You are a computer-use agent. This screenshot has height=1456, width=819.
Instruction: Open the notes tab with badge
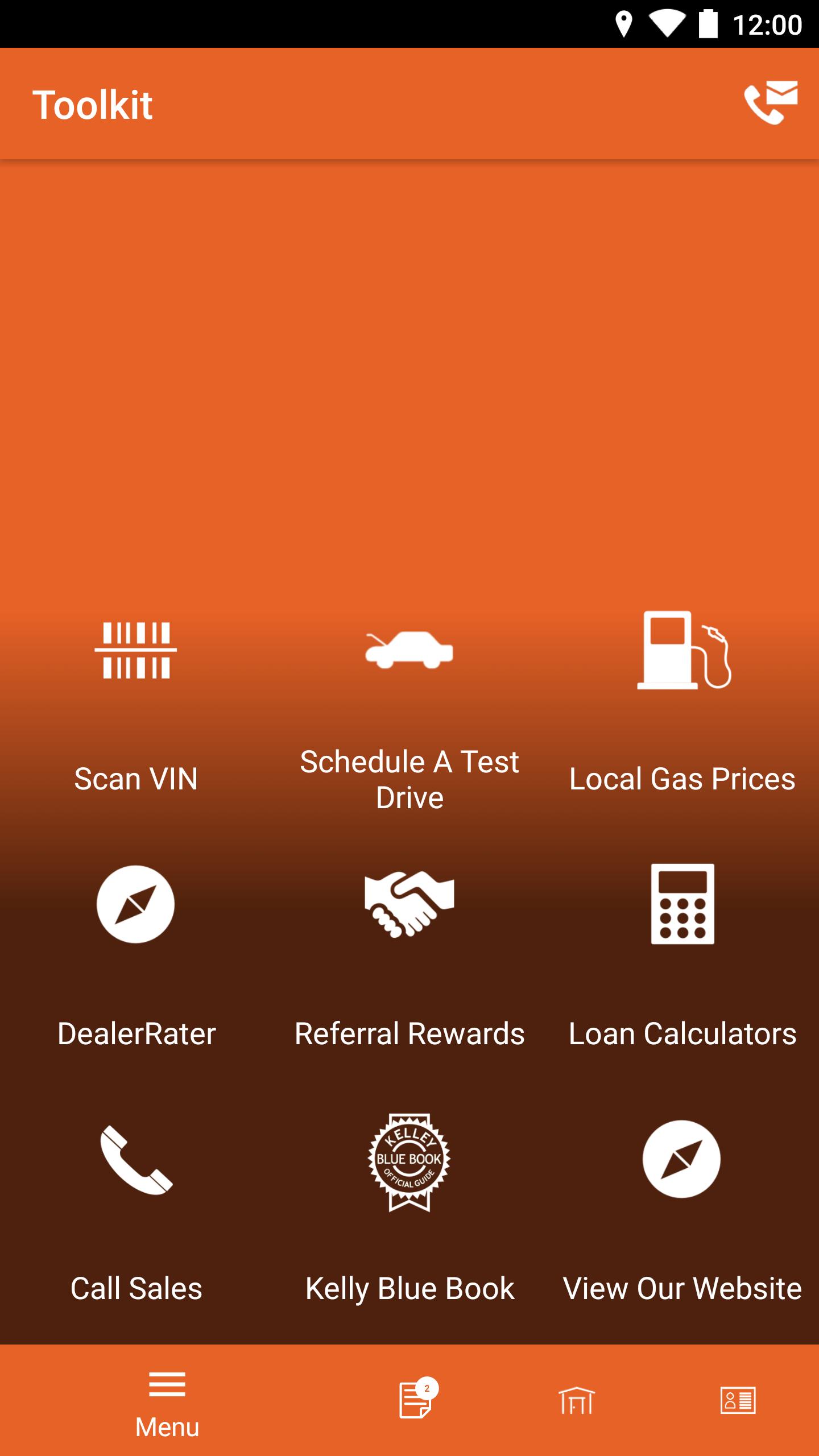tap(416, 1399)
